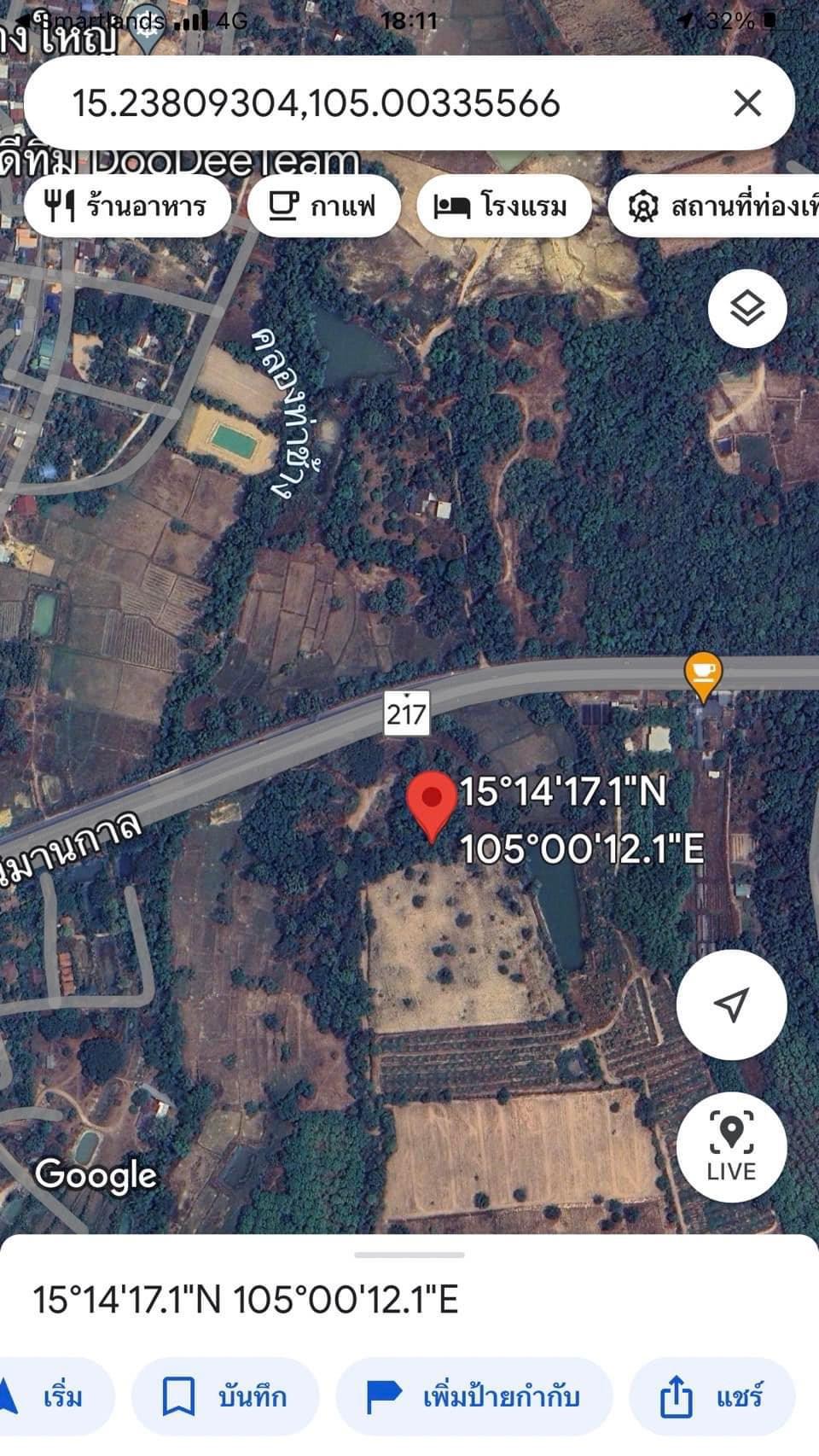Add a label with เพิ่มป้ายกำกับ
Viewport: 819px width, 1456px height.
474,1397
